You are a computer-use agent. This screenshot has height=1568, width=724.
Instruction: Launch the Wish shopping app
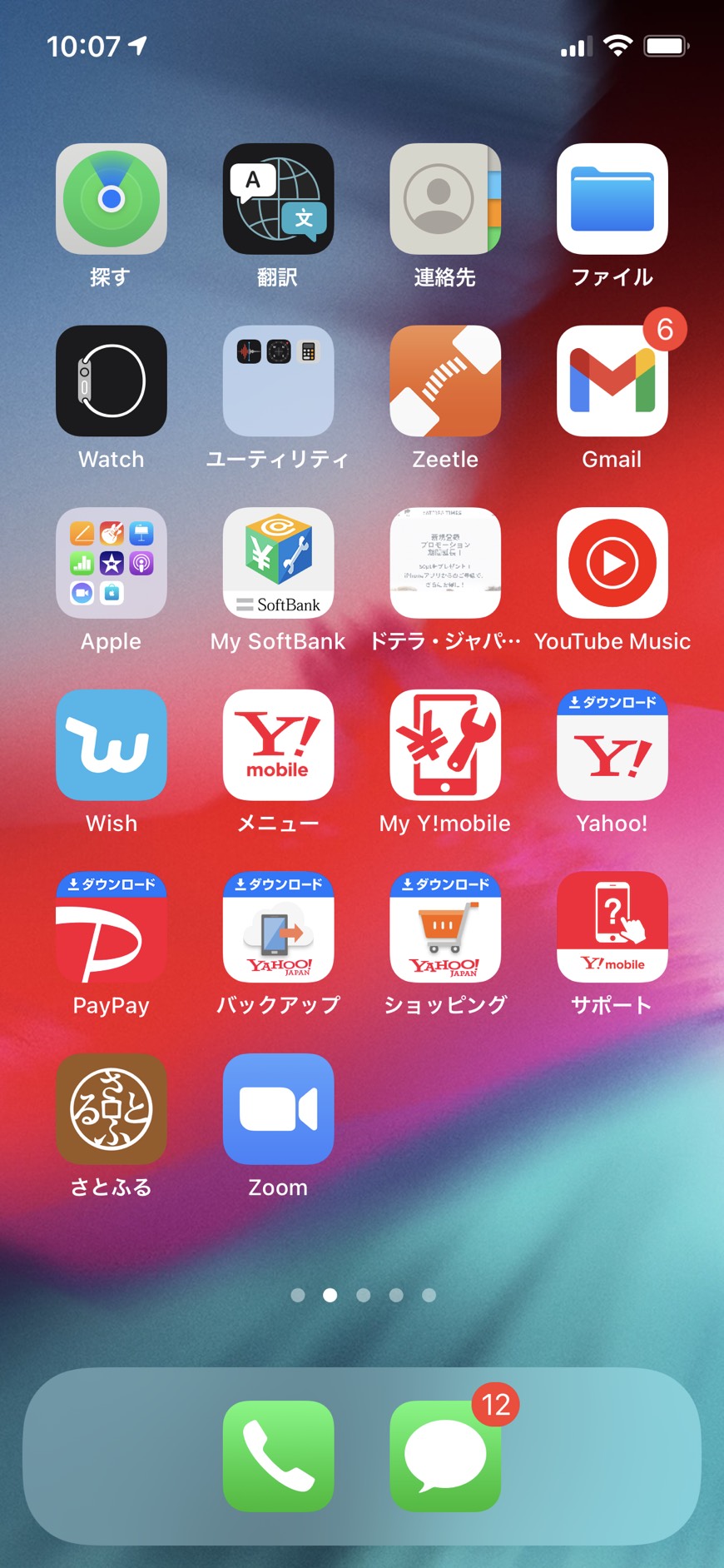coord(112,745)
